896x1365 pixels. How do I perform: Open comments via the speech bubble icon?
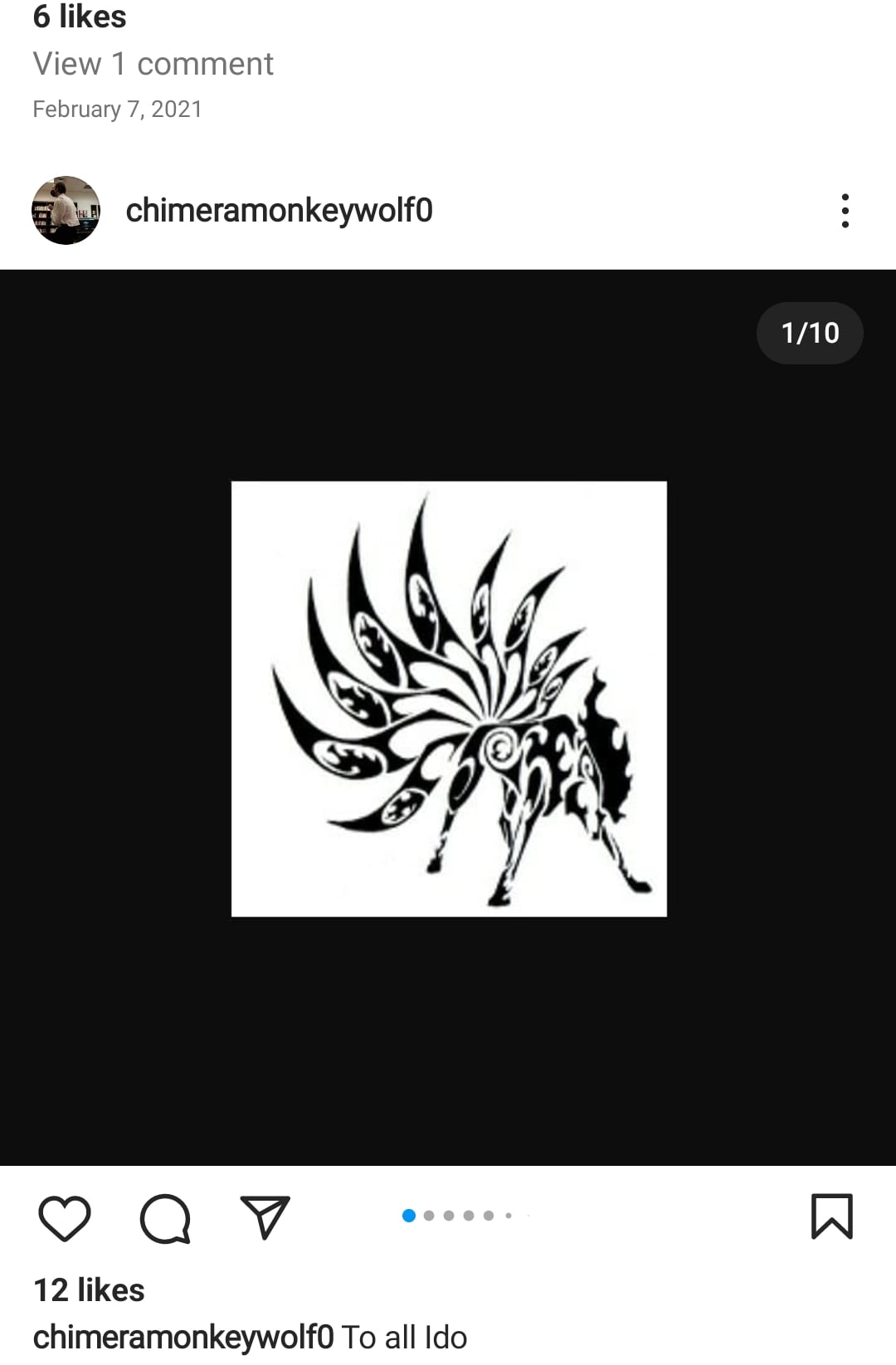coord(165,1218)
